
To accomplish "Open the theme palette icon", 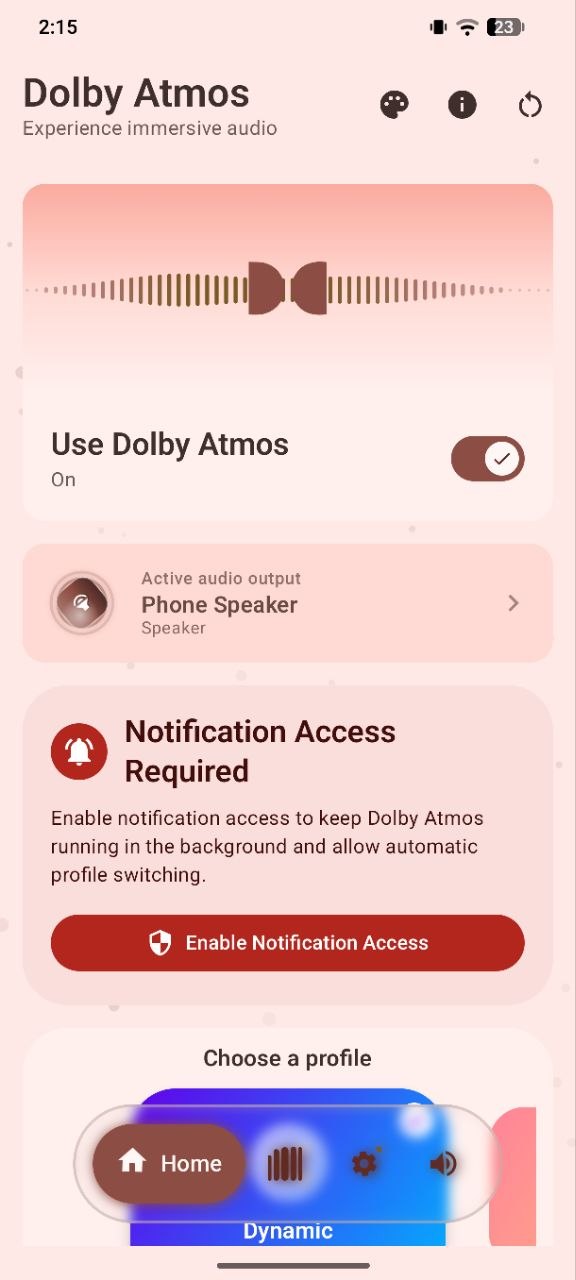I will pos(394,104).
